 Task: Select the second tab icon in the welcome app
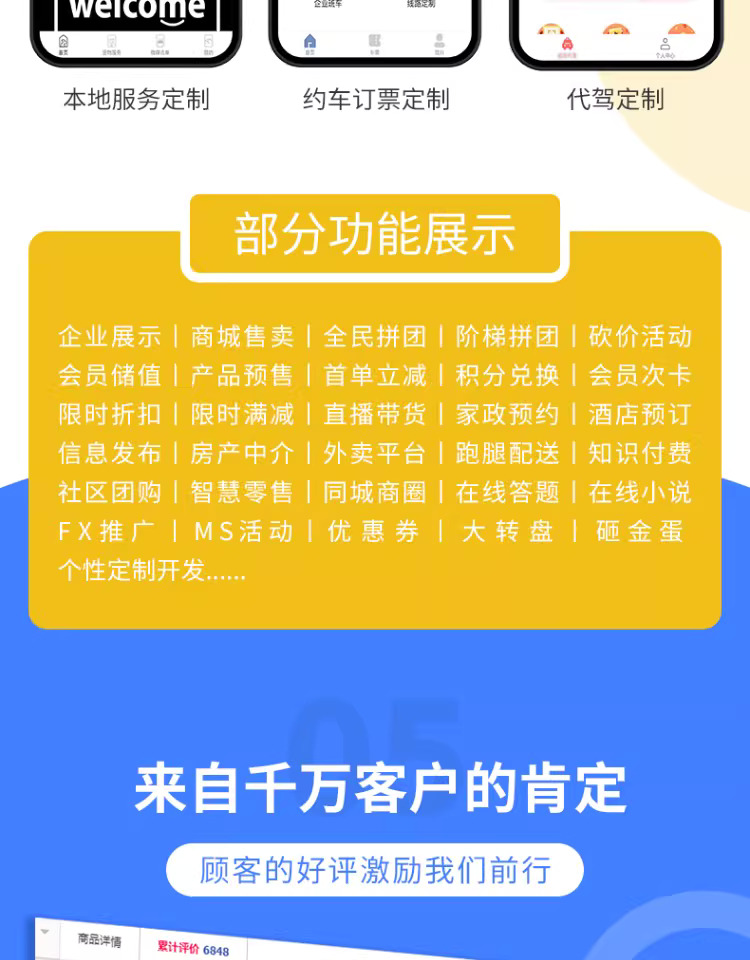[x=112, y=41]
